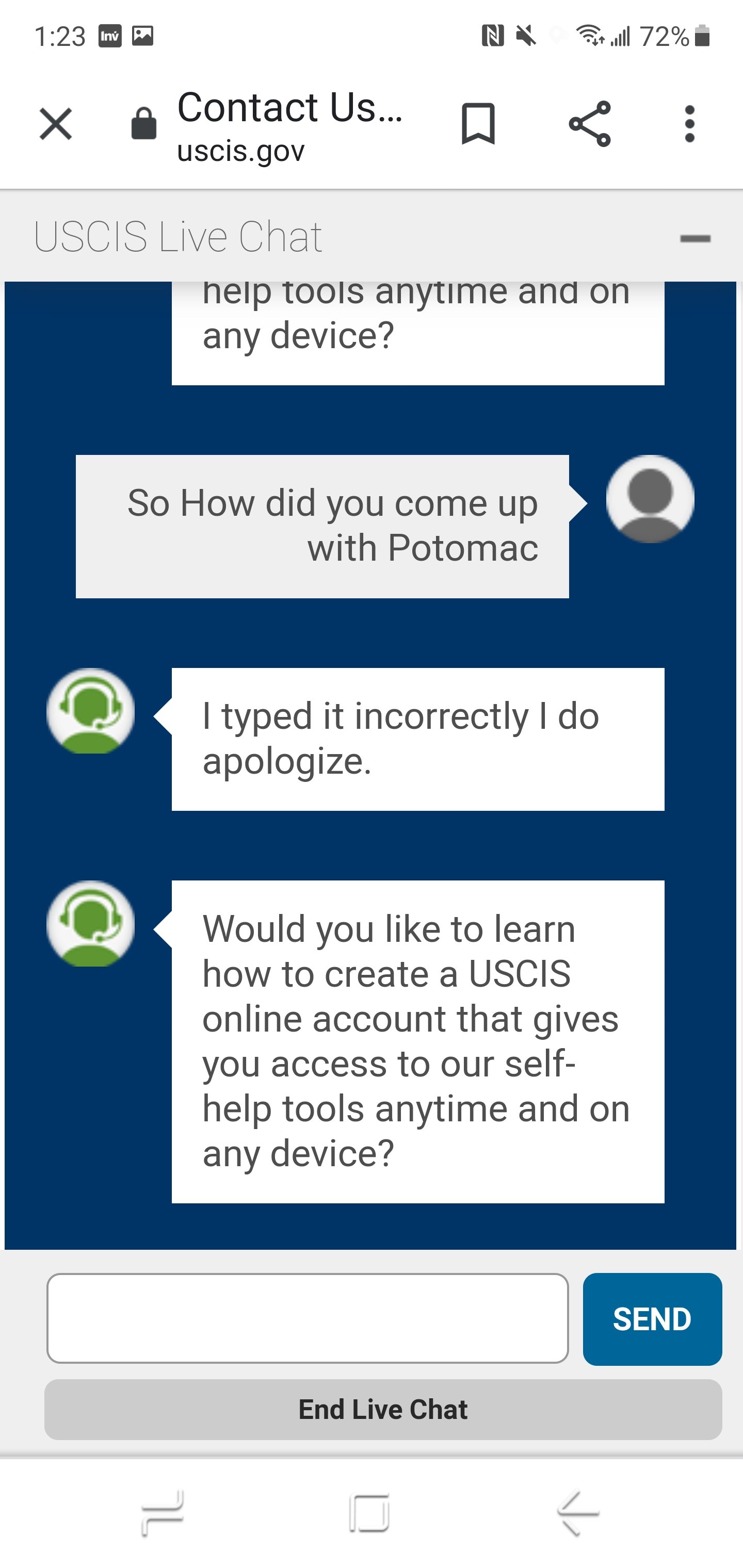End the live chat session
743x1568 pixels.
pyautogui.click(x=383, y=1409)
